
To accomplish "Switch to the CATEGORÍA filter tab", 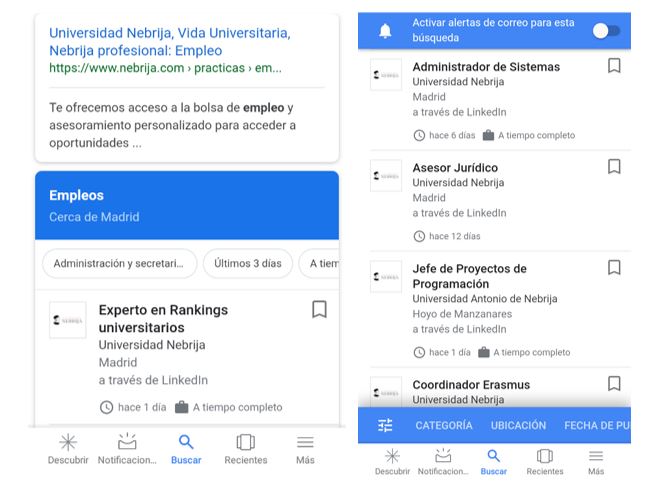I will 444,425.
